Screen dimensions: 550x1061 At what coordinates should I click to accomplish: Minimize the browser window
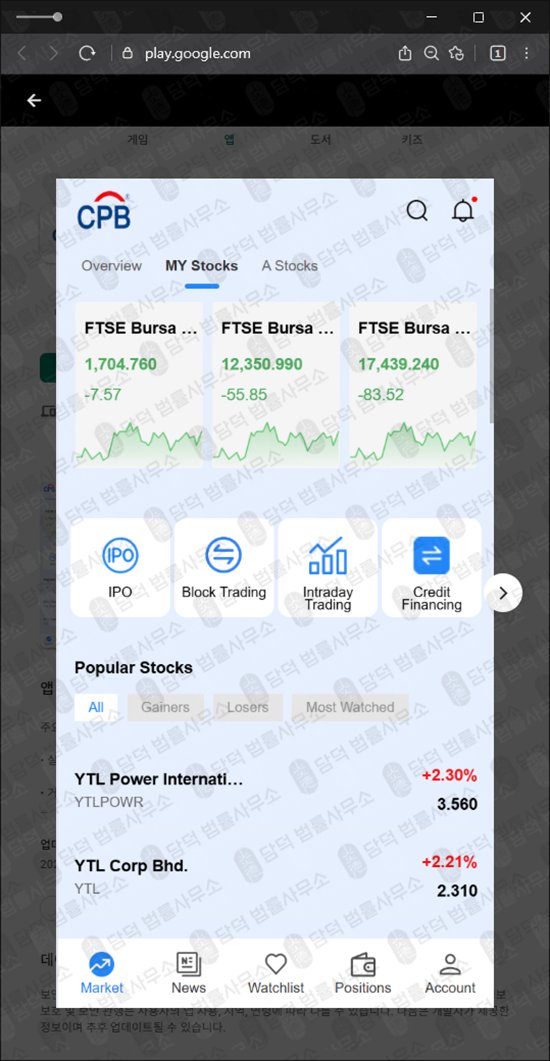tap(432, 18)
